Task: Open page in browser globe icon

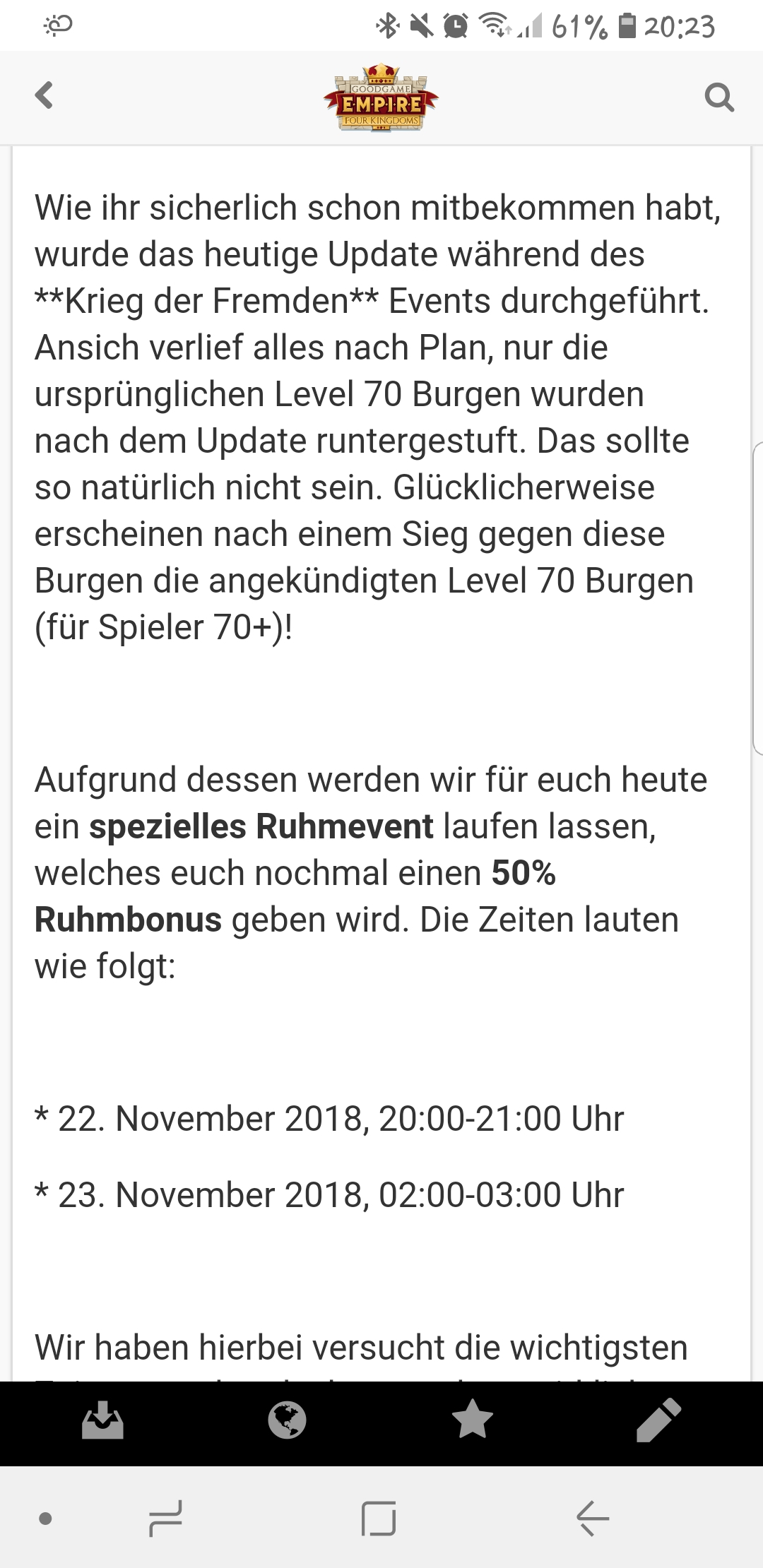Action: pos(287,1420)
